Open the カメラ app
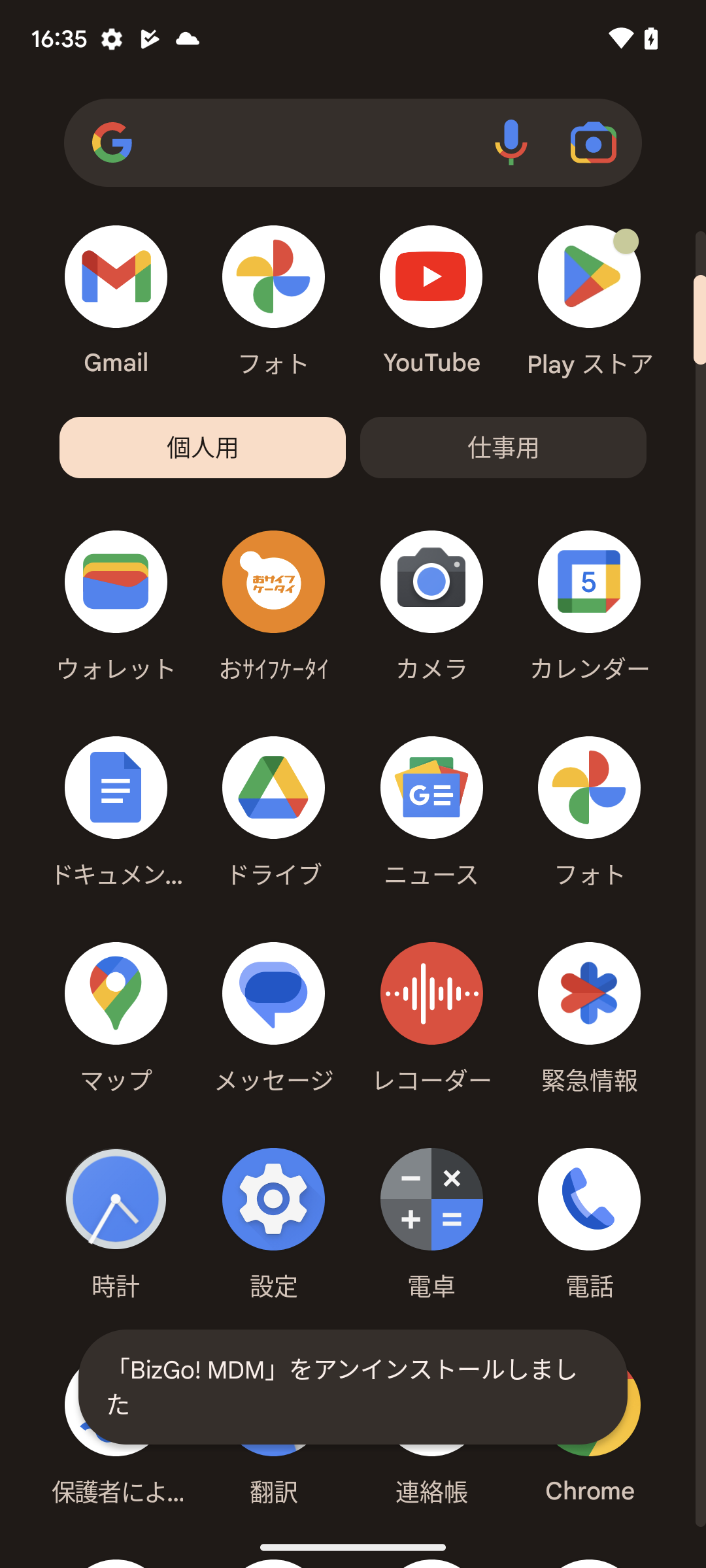The height and width of the screenshot is (1568, 706). (431, 582)
